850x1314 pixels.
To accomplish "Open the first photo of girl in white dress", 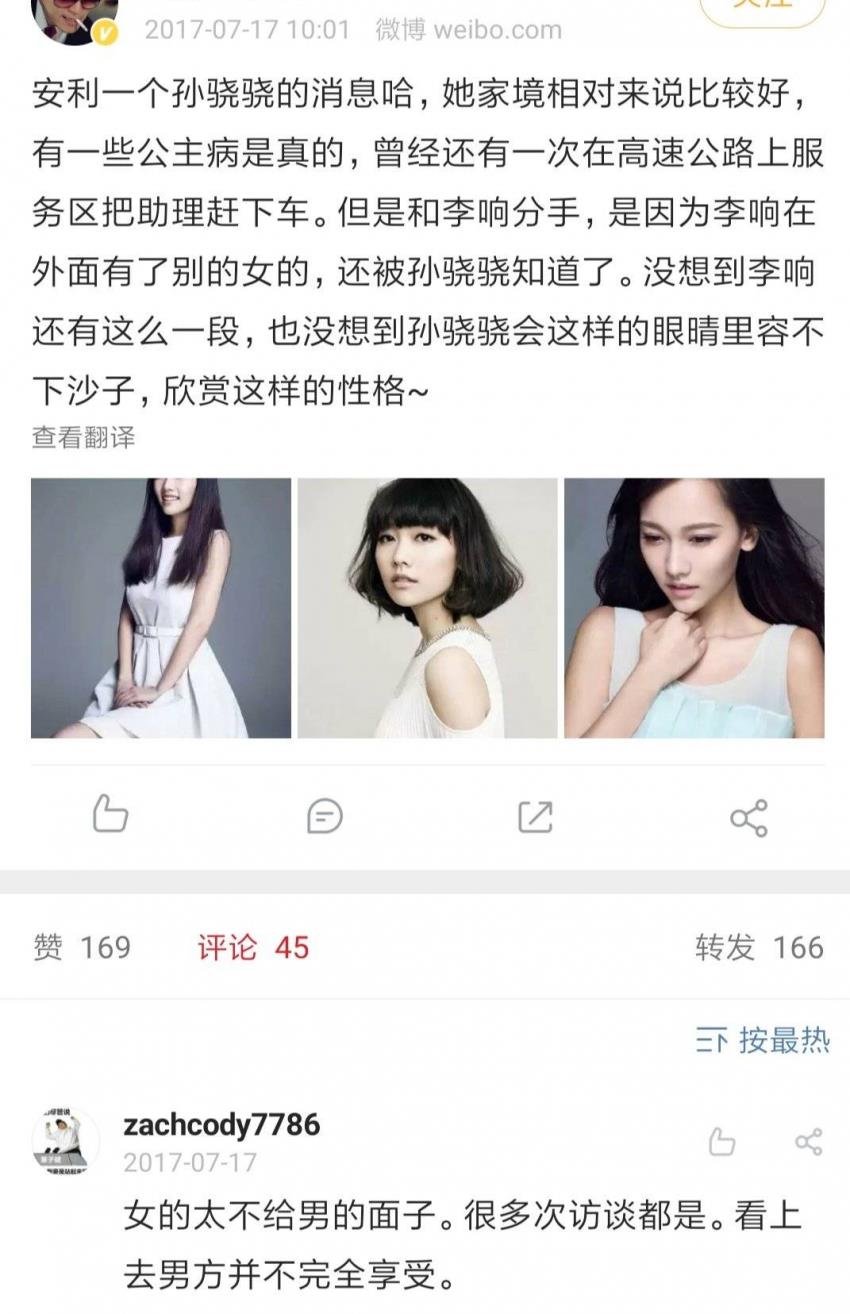I will tap(161, 608).
